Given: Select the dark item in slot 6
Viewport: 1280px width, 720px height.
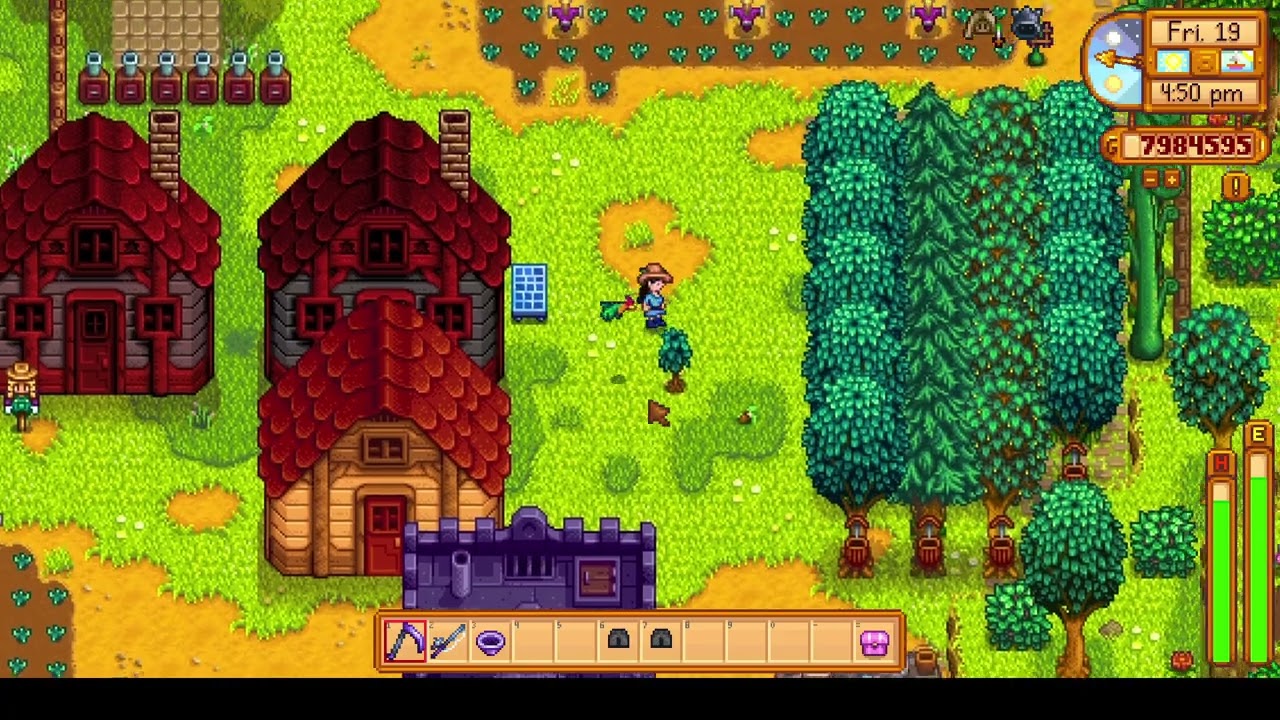Looking at the screenshot, I should pos(618,640).
